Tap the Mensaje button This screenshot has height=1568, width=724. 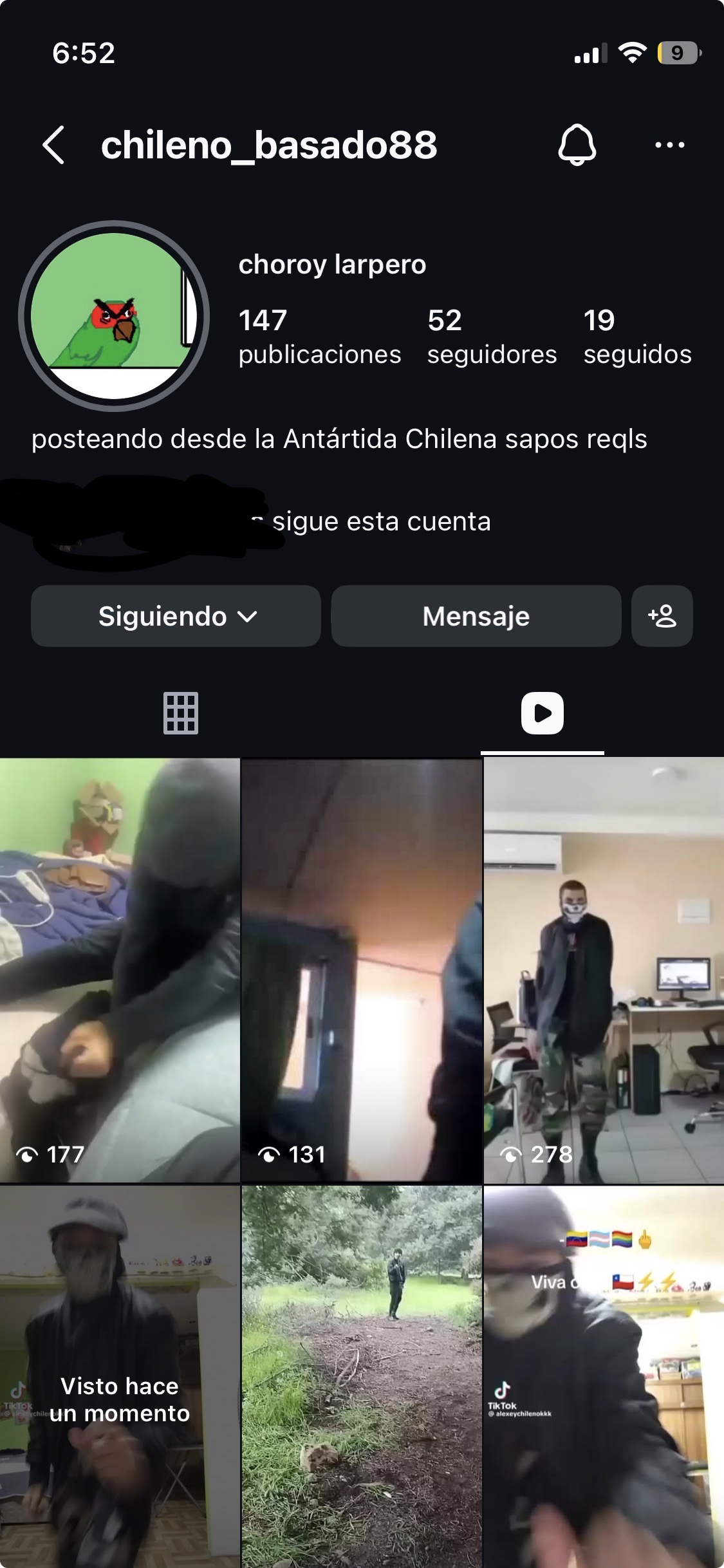click(x=476, y=616)
